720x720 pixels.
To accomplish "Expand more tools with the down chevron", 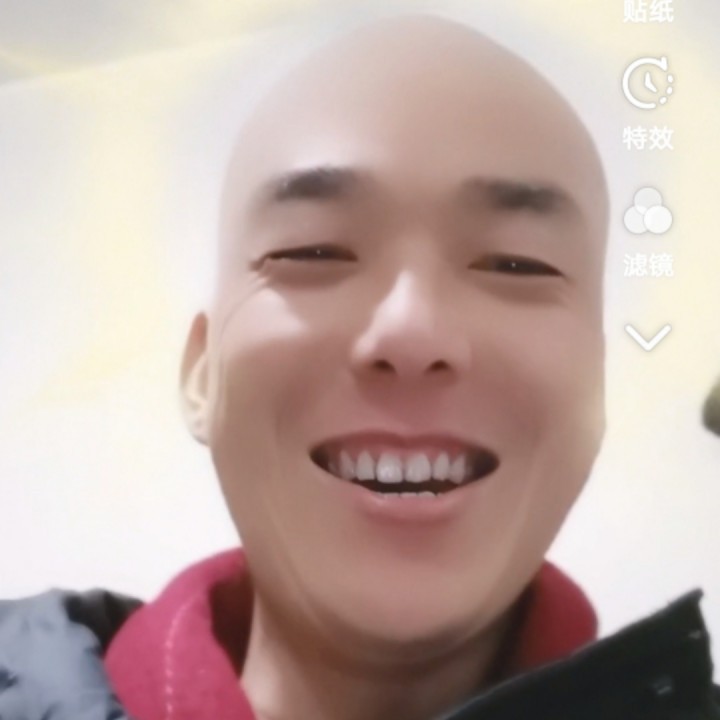I will 648,337.
